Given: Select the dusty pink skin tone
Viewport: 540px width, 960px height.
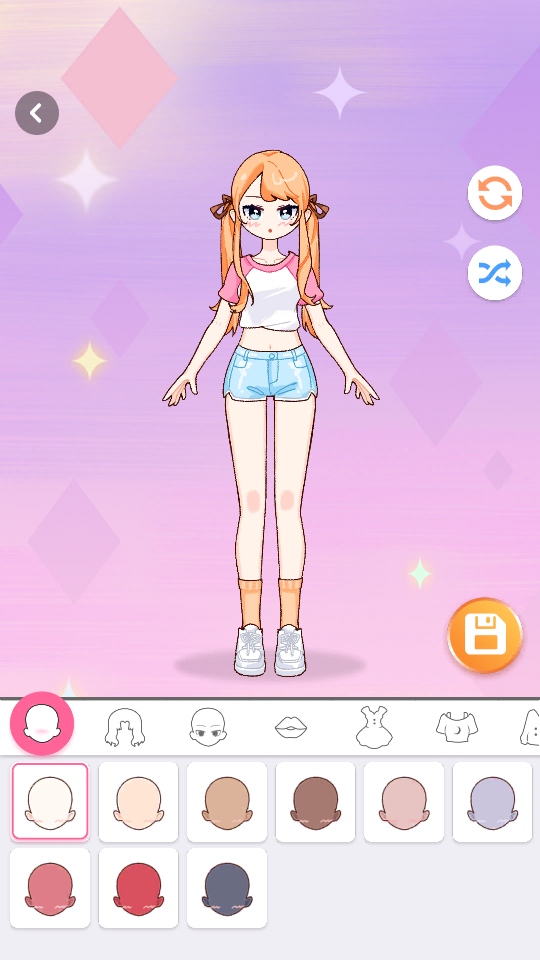Looking at the screenshot, I should (x=403, y=802).
